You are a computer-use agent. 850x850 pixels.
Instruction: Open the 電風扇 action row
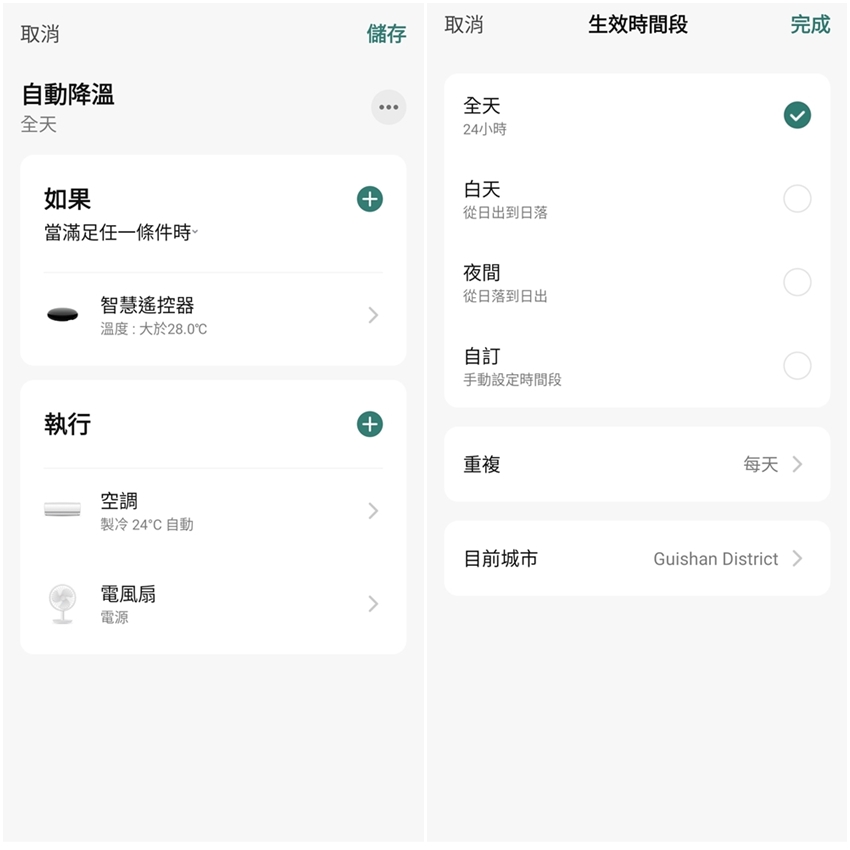[x=213, y=604]
